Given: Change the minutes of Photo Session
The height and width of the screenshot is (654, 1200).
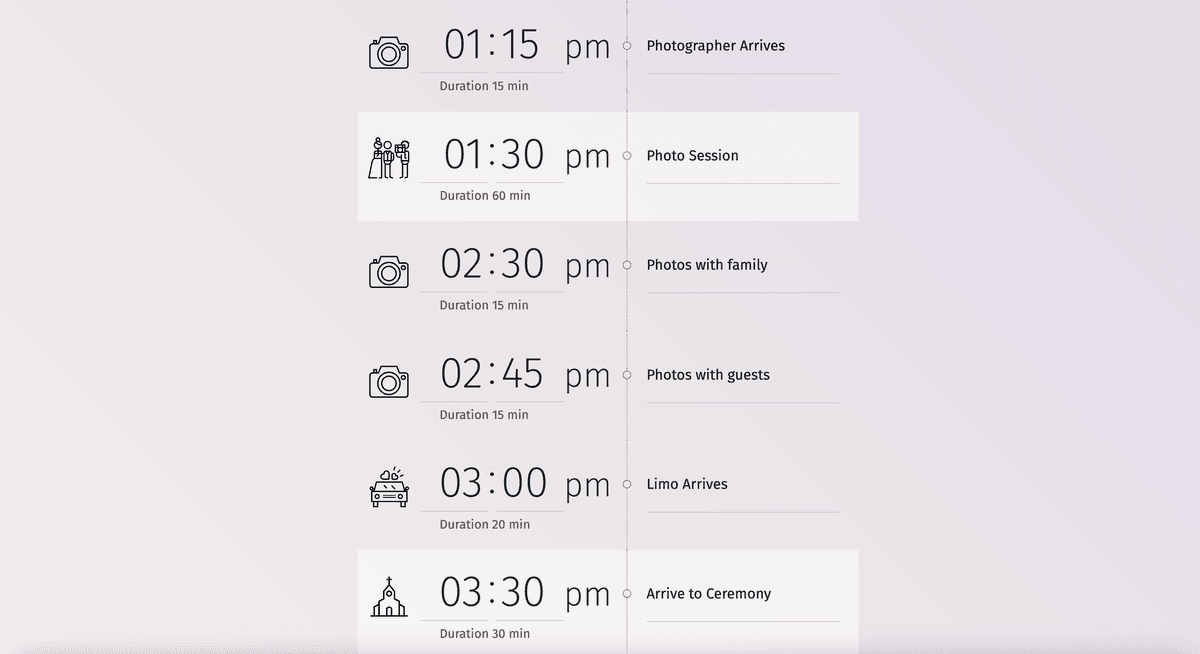Looking at the screenshot, I should [x=522, y=156].
